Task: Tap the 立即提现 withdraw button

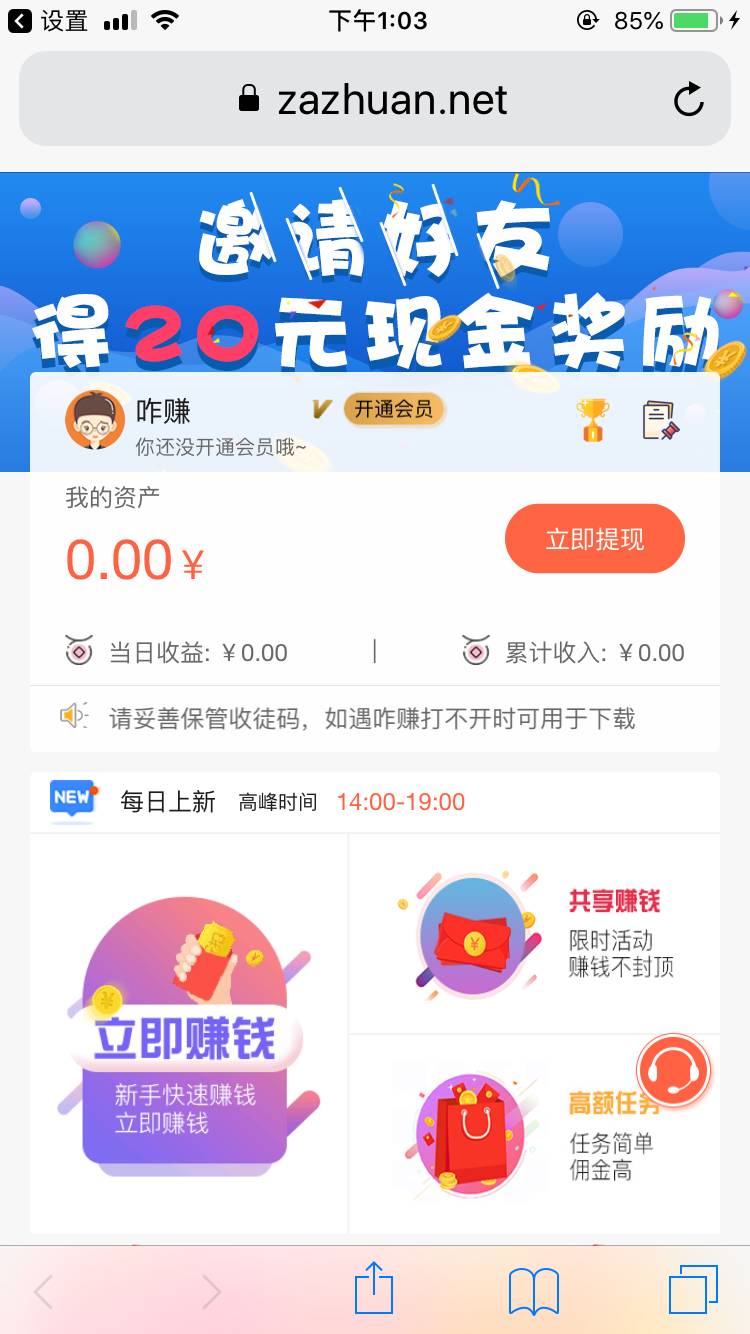Action: (594, 538)
